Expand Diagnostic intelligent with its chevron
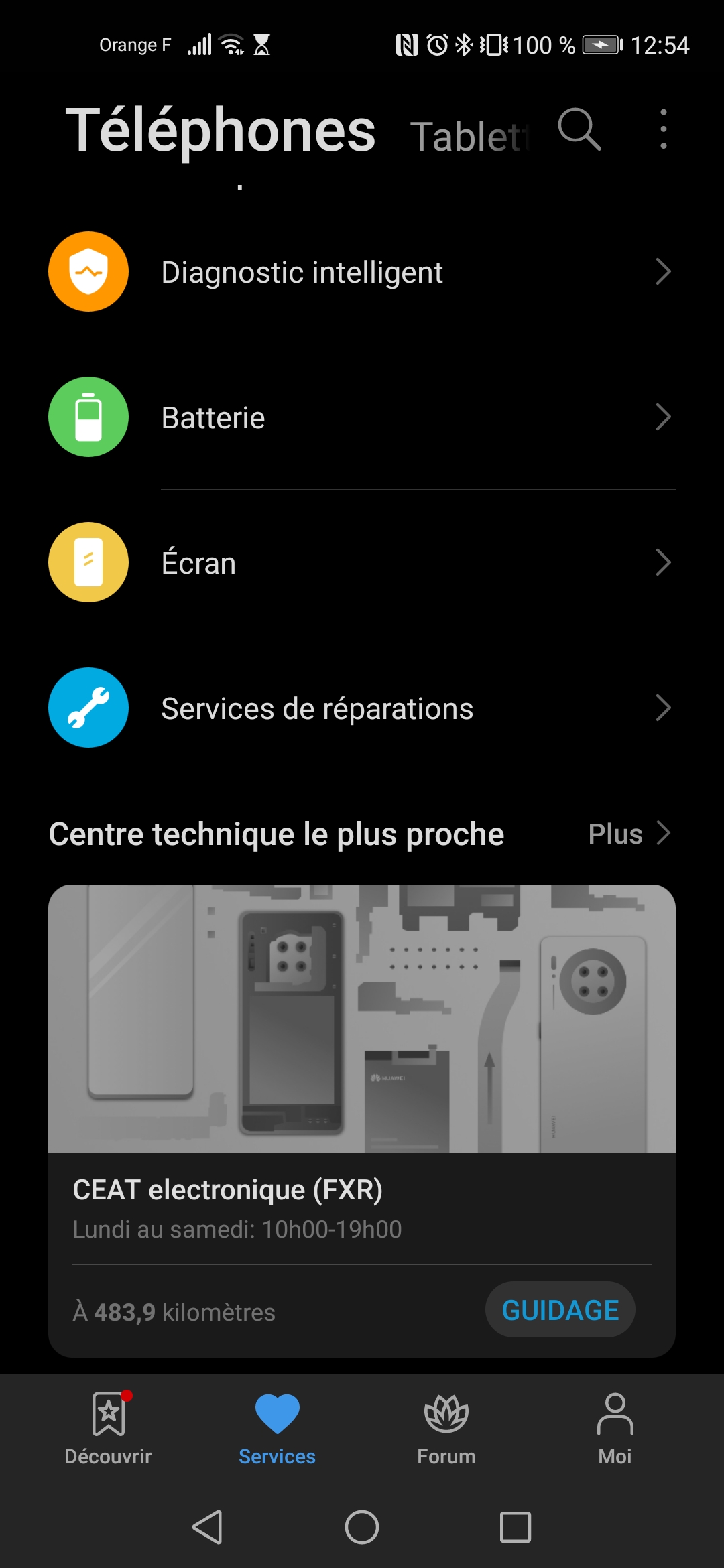The width and height of the screenshot is (724, 1568). pyautogui.click(x=663, y=271)
